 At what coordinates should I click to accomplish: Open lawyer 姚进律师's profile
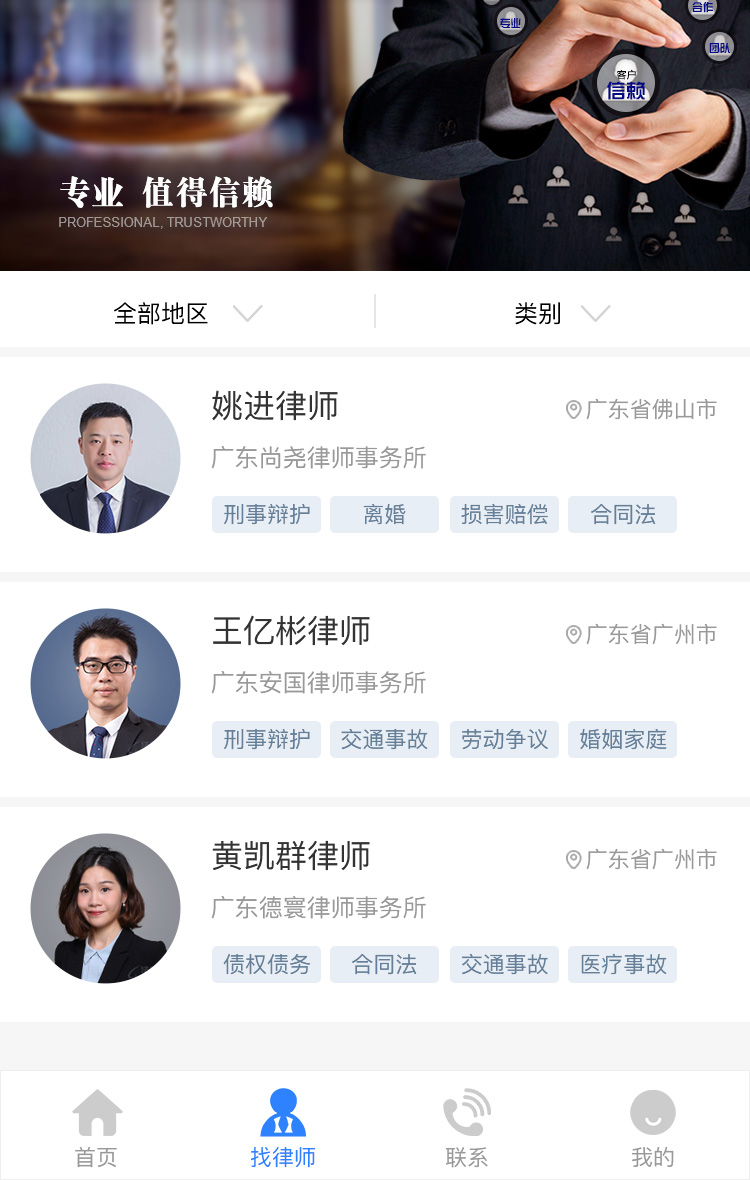point(275,407)
